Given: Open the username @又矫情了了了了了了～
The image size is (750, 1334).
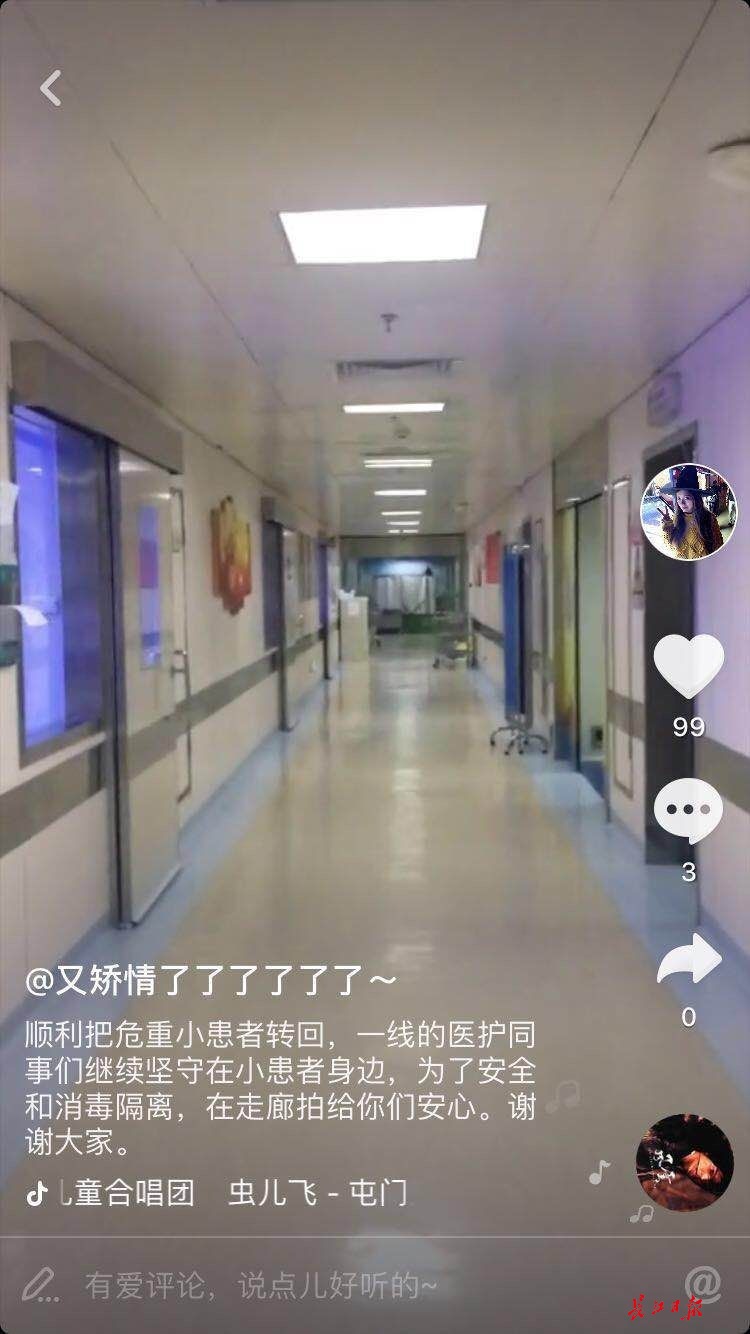Looking at the screenshot, I should point(210,981).
